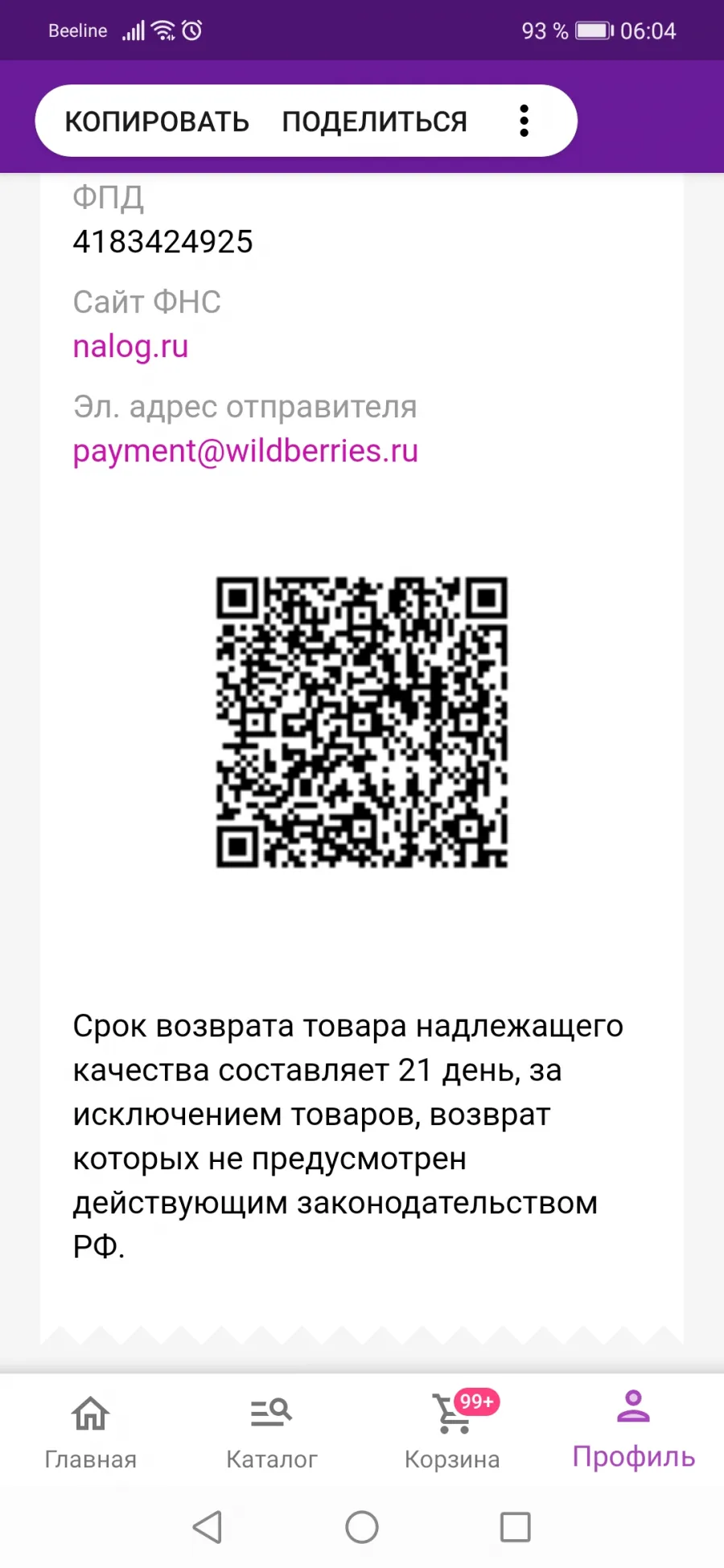Go to the Корзина tab

click(x=452, y=1431)
